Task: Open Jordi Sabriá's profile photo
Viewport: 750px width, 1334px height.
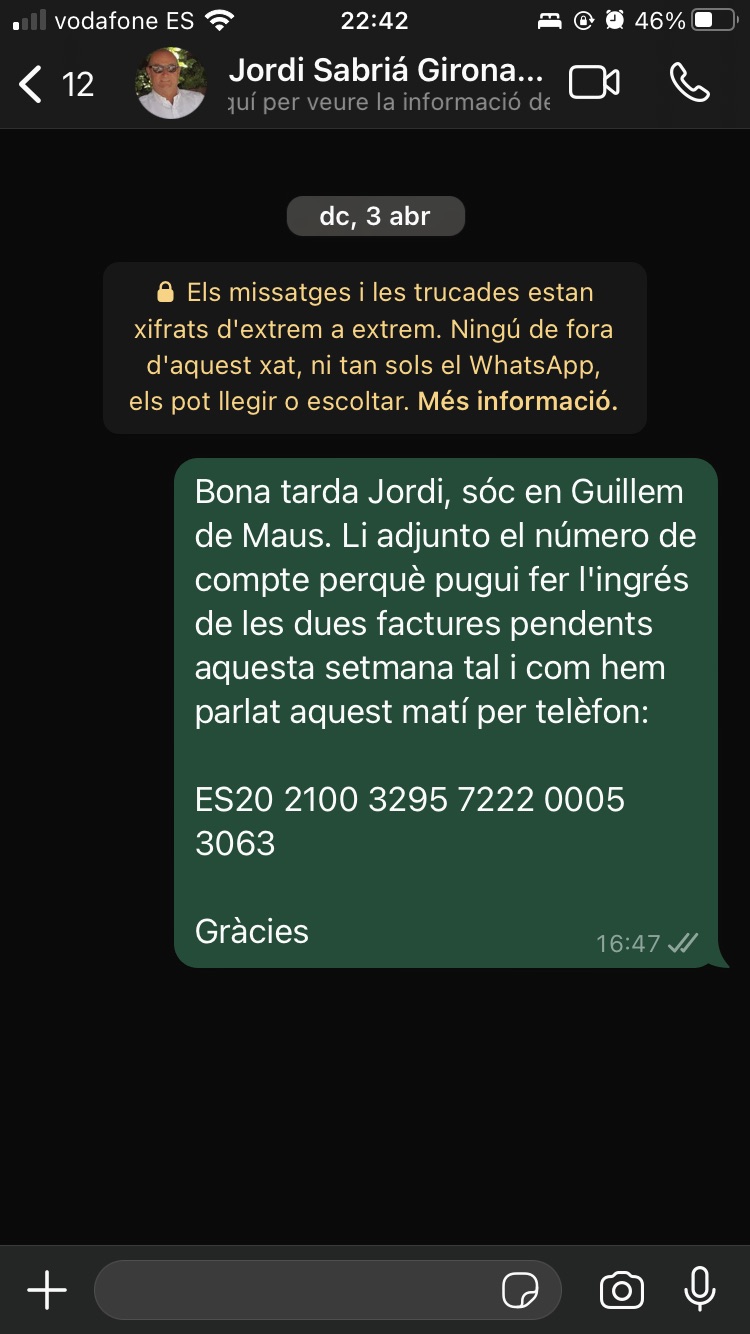Action: pos(170,84)
